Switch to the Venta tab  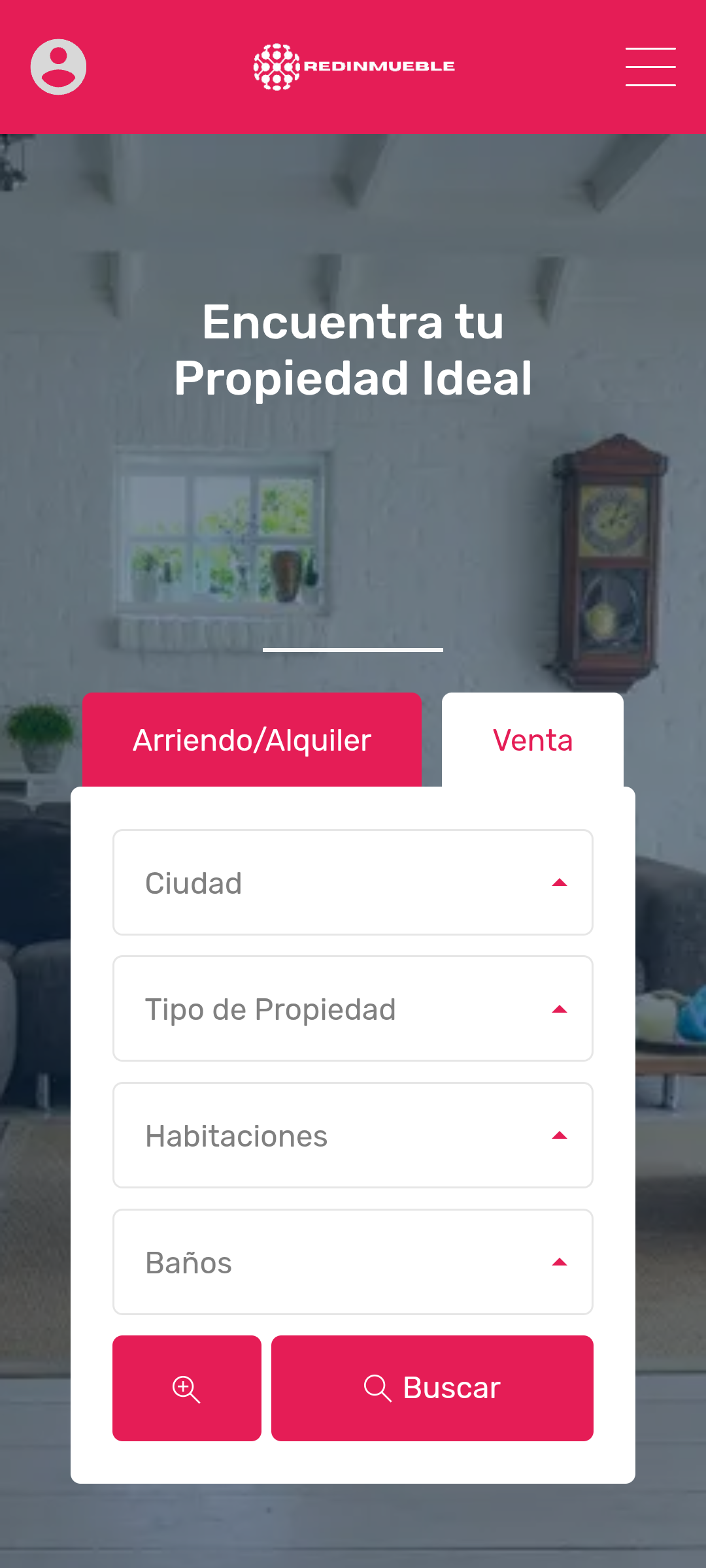pyautogui.click(x=532, y=740)
